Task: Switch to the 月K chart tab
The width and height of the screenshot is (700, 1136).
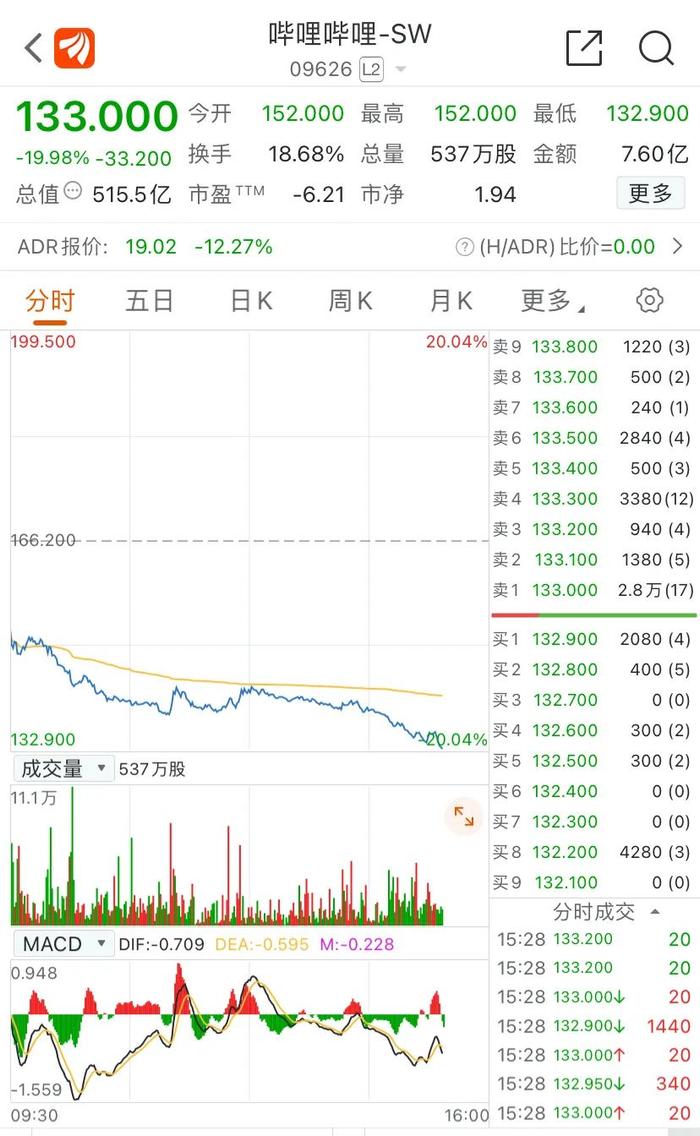Action: click(x=451, y=301)
